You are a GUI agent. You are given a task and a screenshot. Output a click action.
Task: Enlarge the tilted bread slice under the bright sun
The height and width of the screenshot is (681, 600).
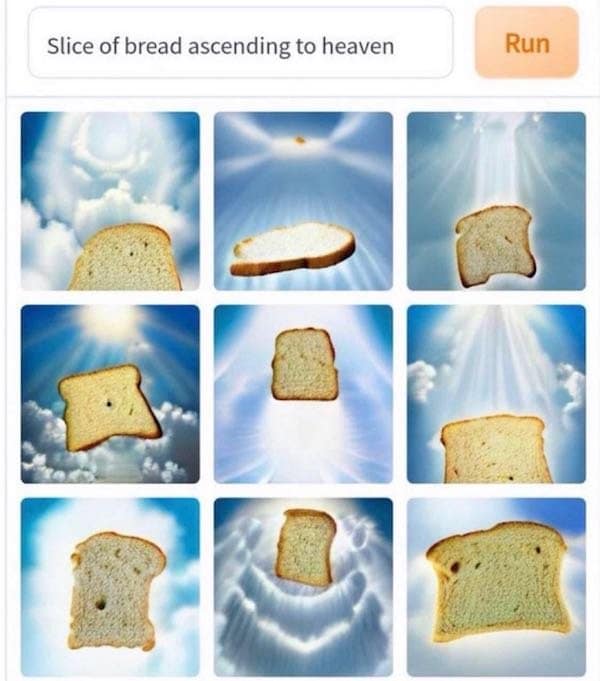pyautogui.click(x=110, y=393)
